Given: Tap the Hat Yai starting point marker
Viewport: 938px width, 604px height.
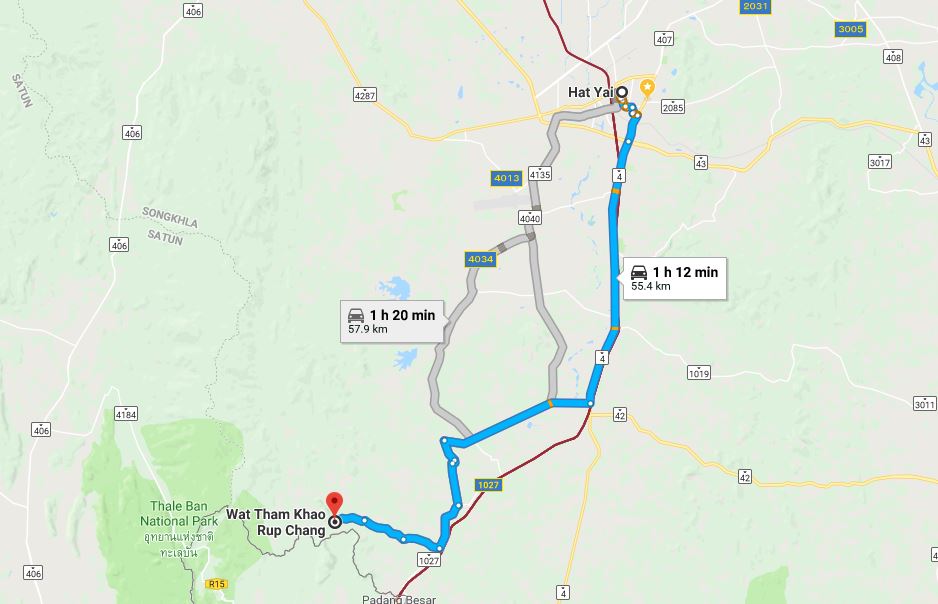Looking at the screenshot, I should click(621, 93).
